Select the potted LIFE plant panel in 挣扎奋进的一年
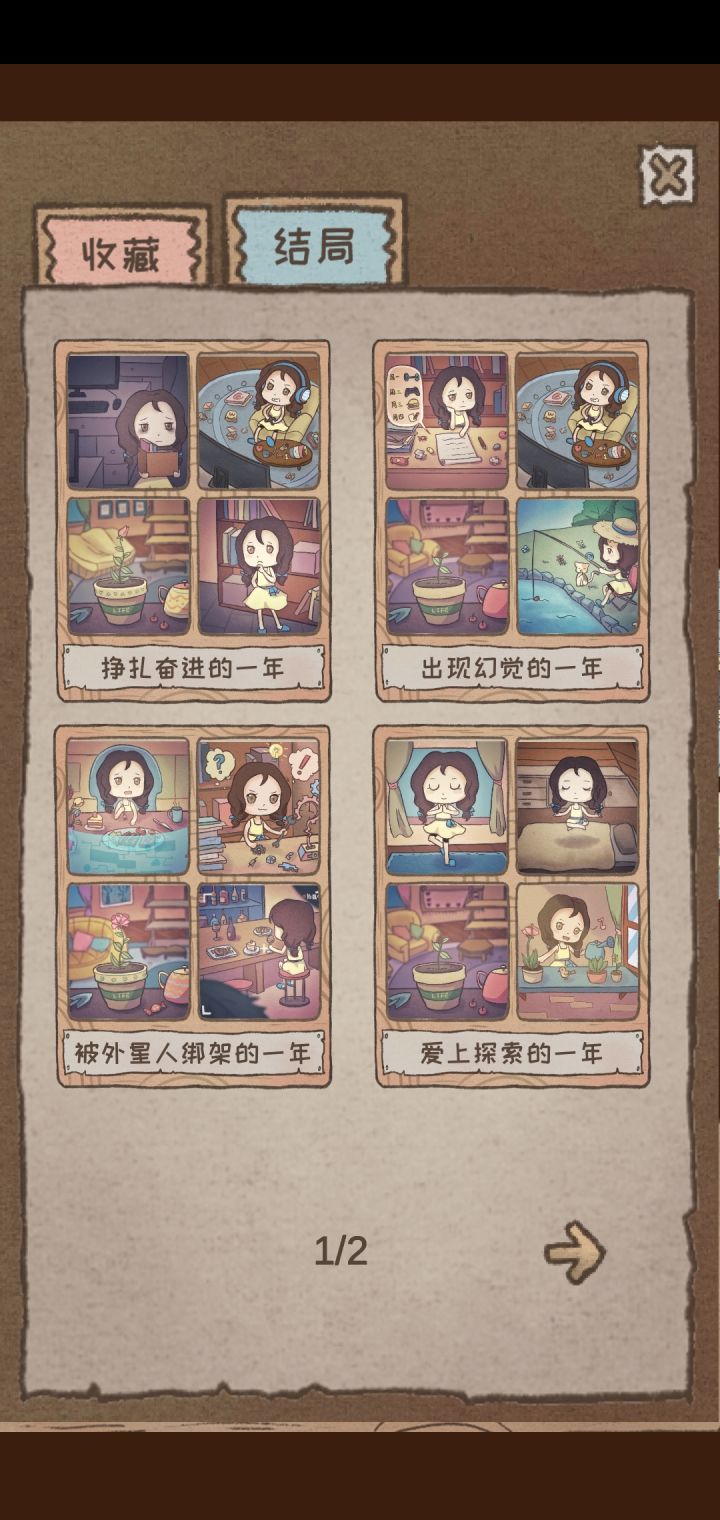The image size is (720, 1520). [127, 563]
